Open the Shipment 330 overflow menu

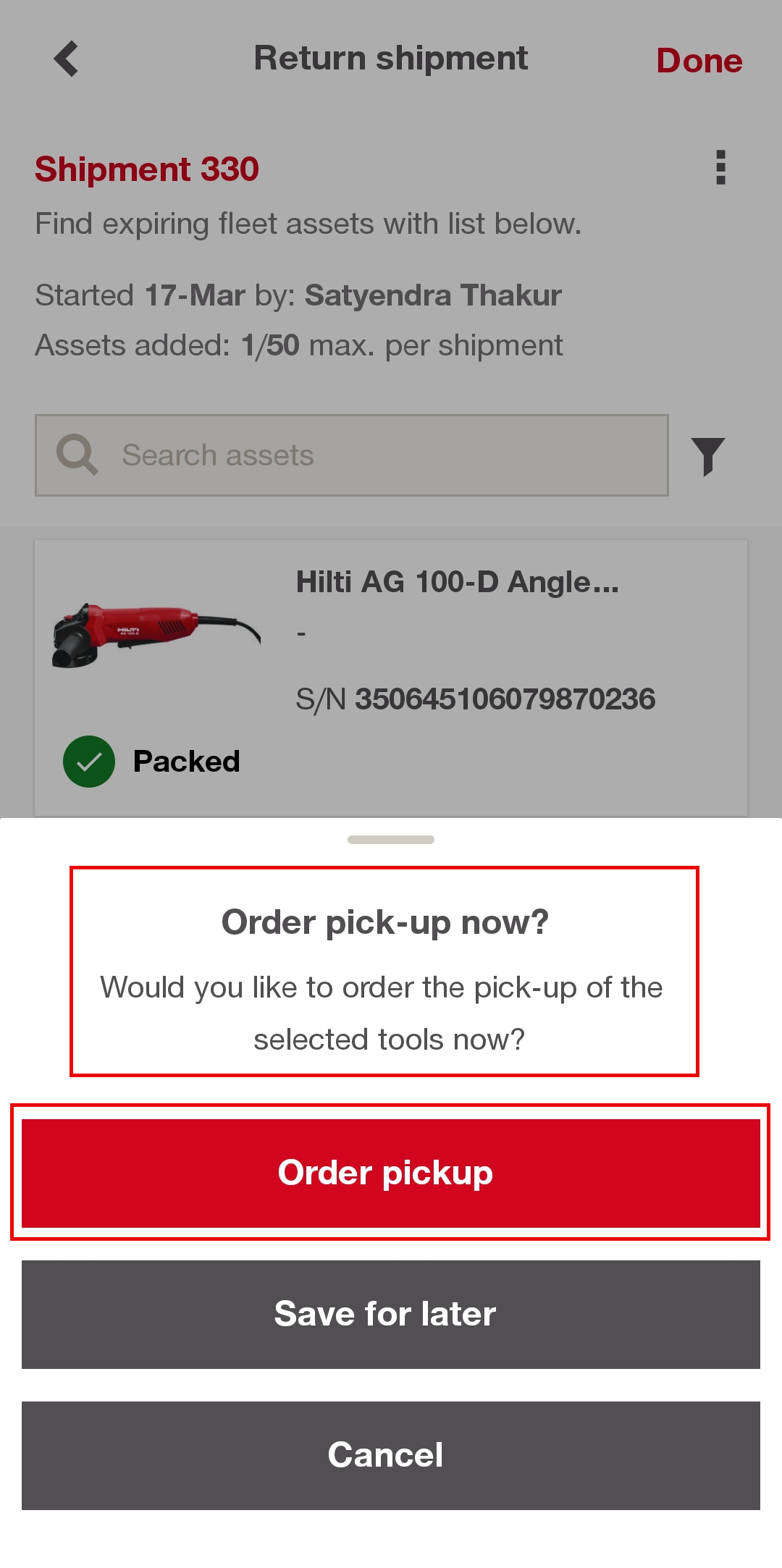tap(720, 168)
